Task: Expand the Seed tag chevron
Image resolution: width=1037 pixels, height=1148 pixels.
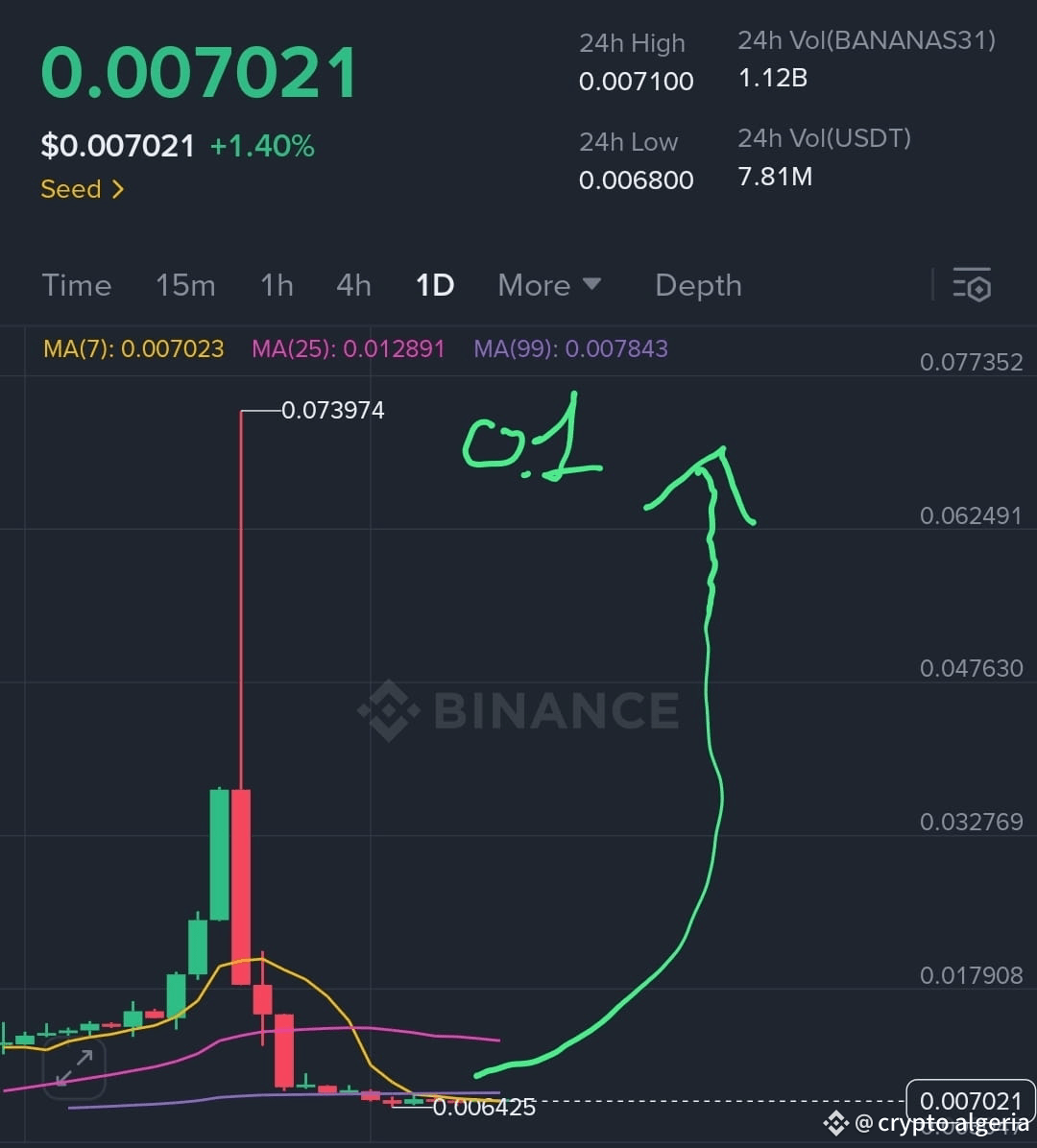Action: pyautogui.click(x=118, y=189)
